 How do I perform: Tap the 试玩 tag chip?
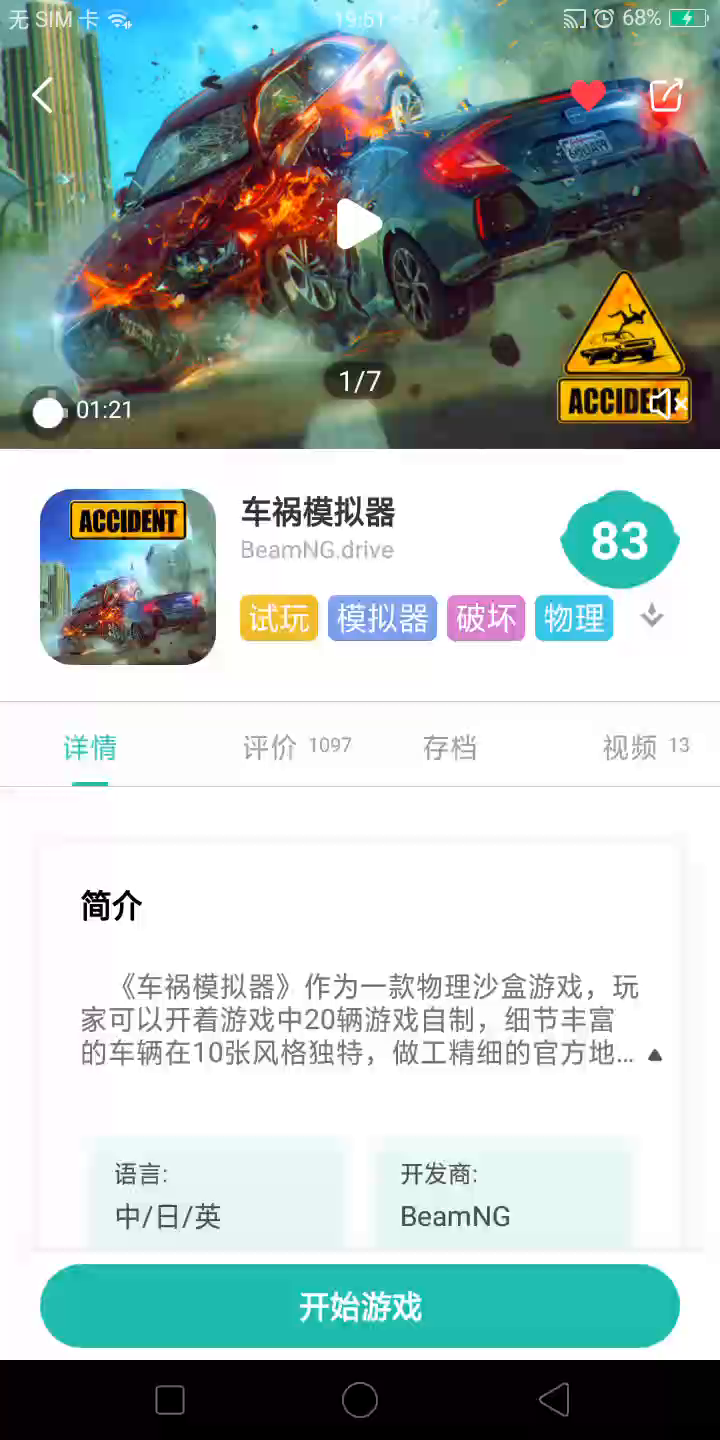(x=279, y=619)
